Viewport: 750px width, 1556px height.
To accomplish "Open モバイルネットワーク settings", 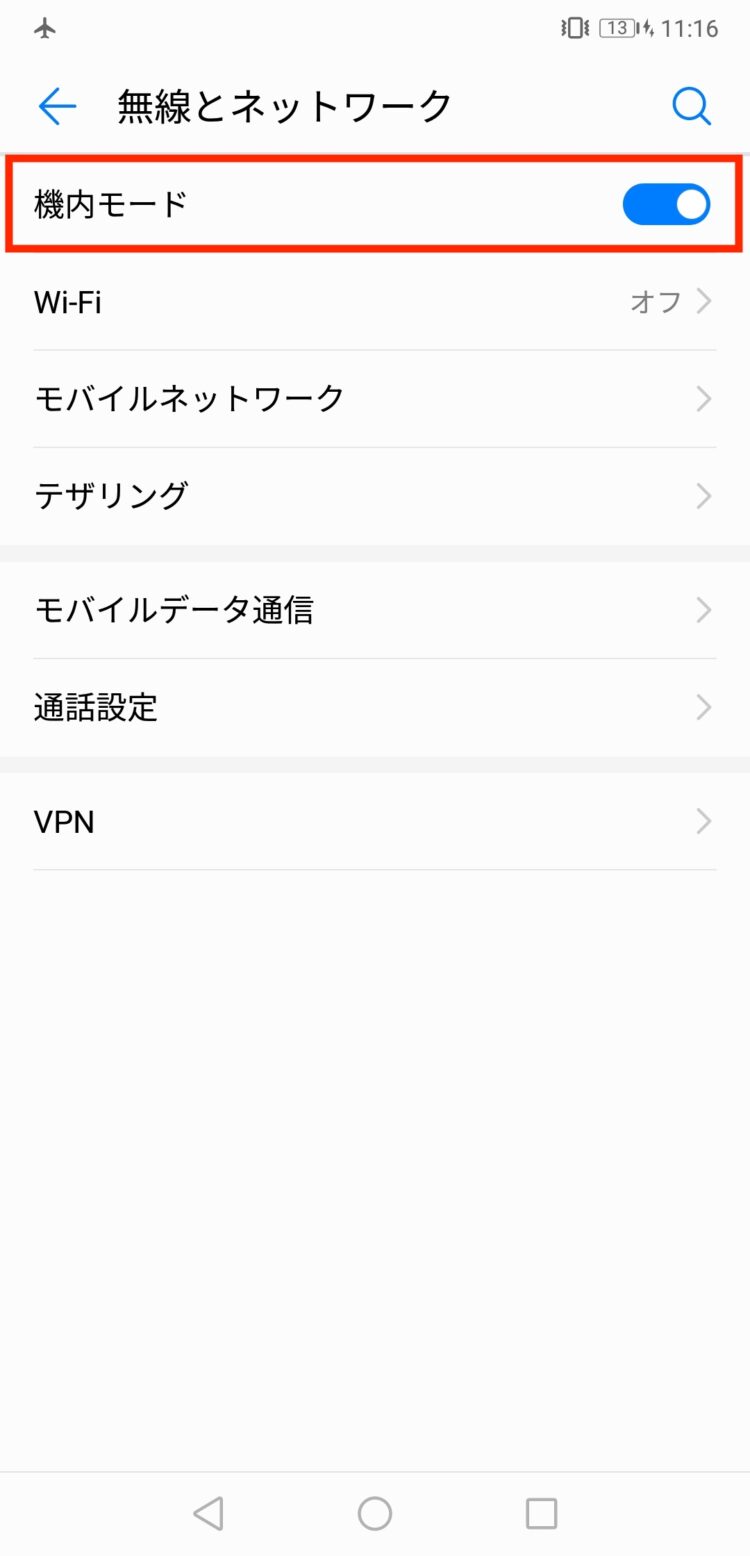I will (374, 399).
